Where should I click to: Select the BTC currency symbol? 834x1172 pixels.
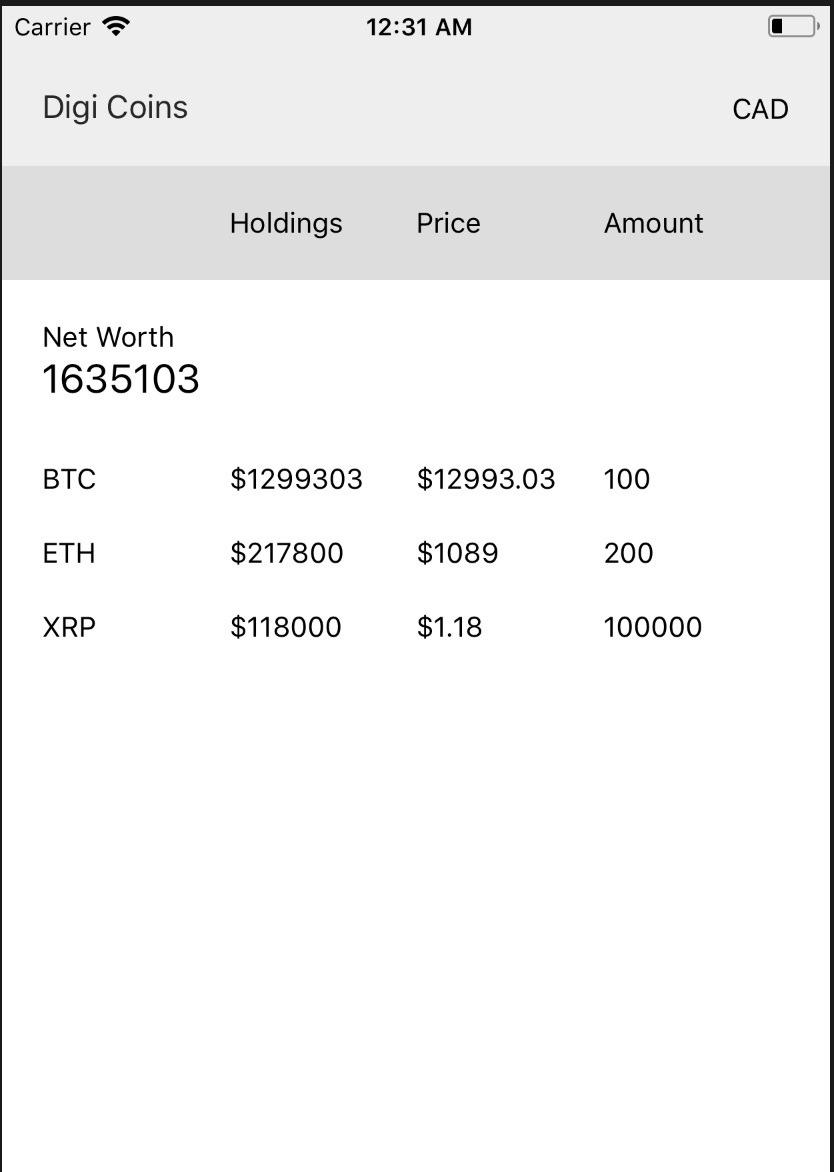[68, 479]
